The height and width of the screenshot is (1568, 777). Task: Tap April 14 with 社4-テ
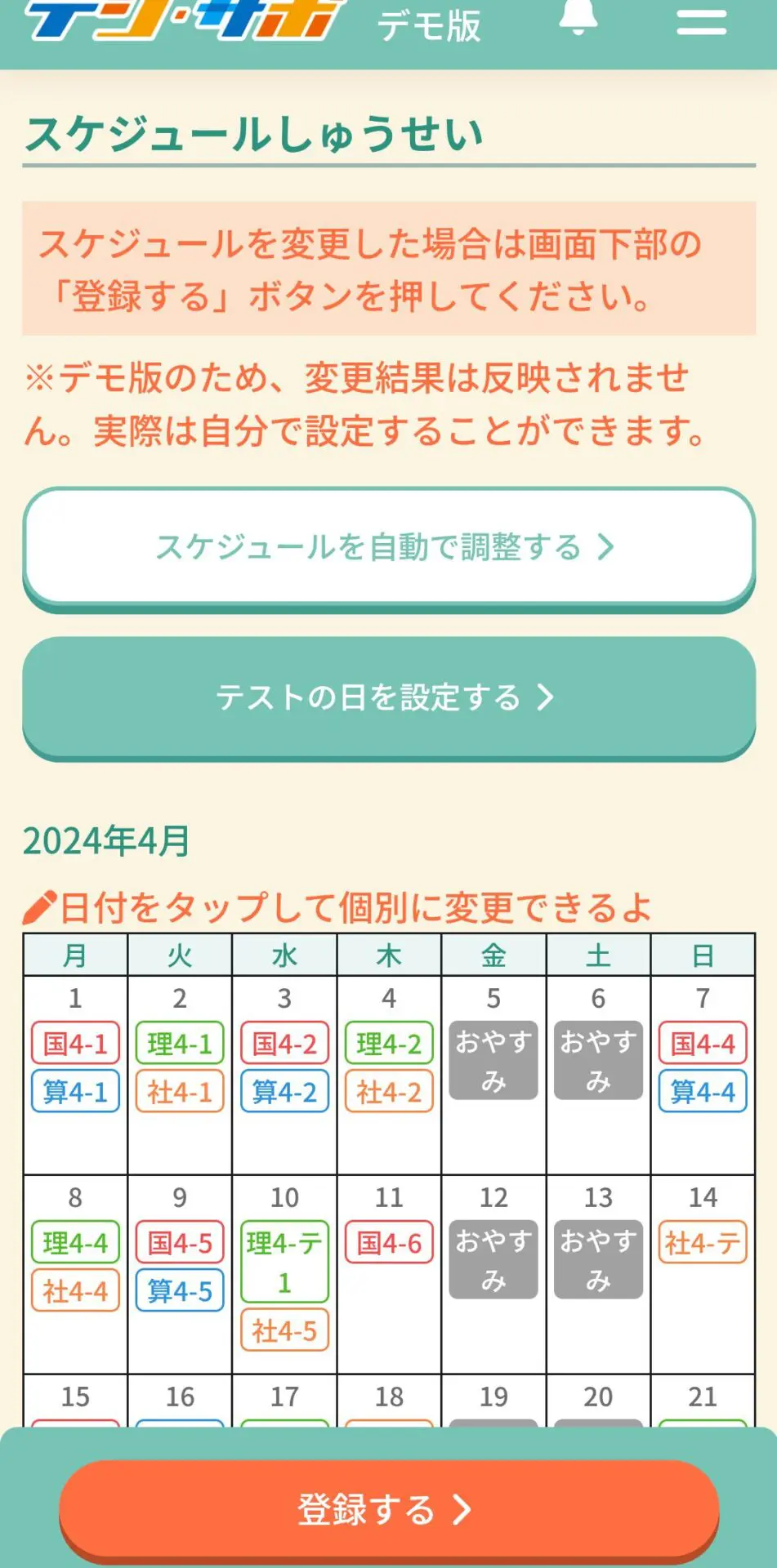pyautogui.click(x=703, y=1274)
